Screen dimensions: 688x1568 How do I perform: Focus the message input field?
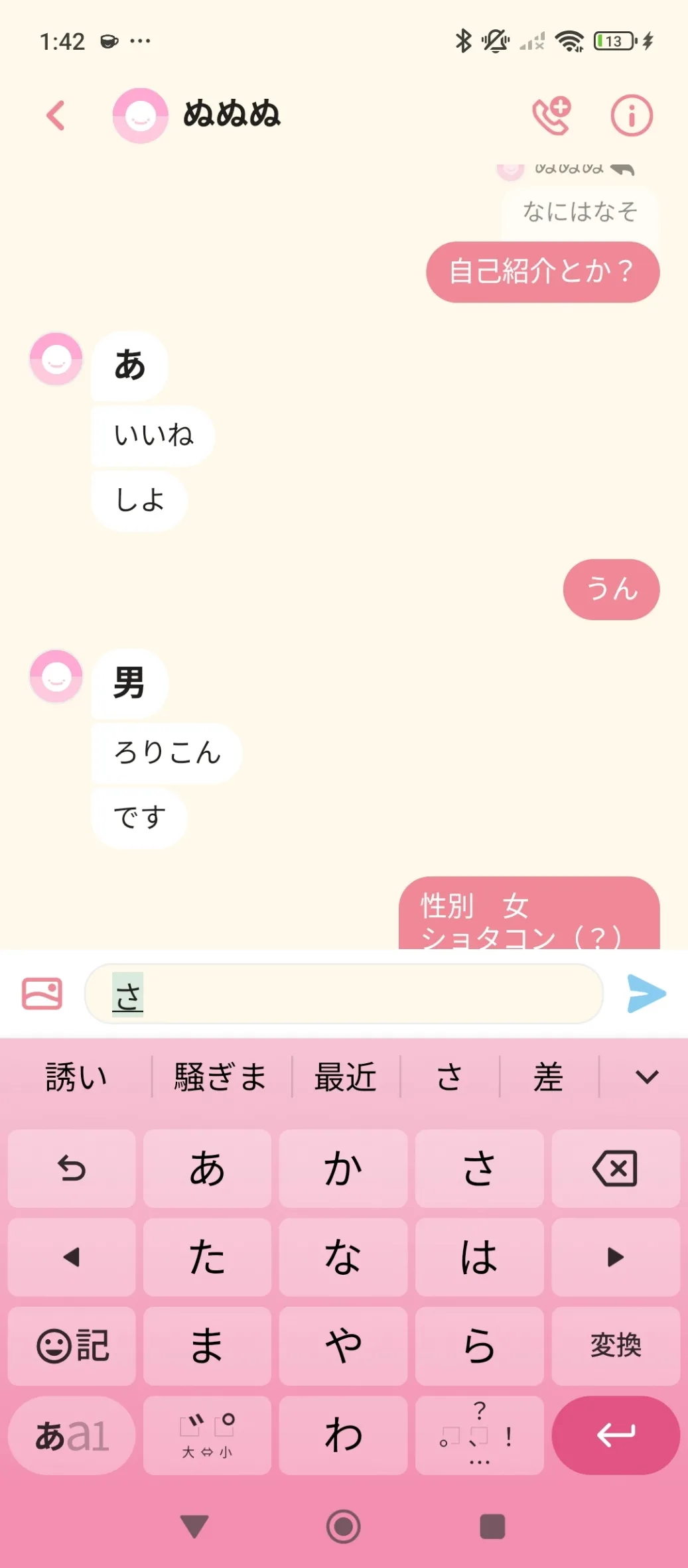(x=344, y=994)
